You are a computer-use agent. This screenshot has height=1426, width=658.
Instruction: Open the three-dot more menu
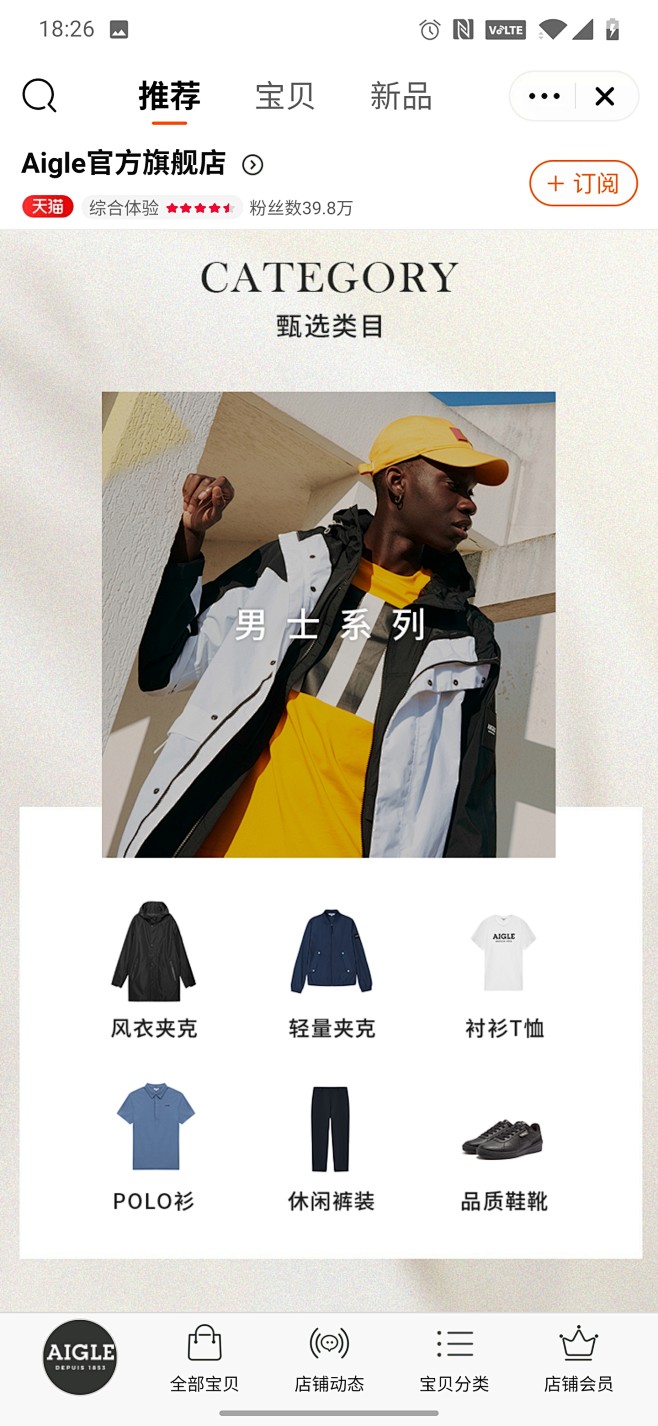(x=544, y=96)
